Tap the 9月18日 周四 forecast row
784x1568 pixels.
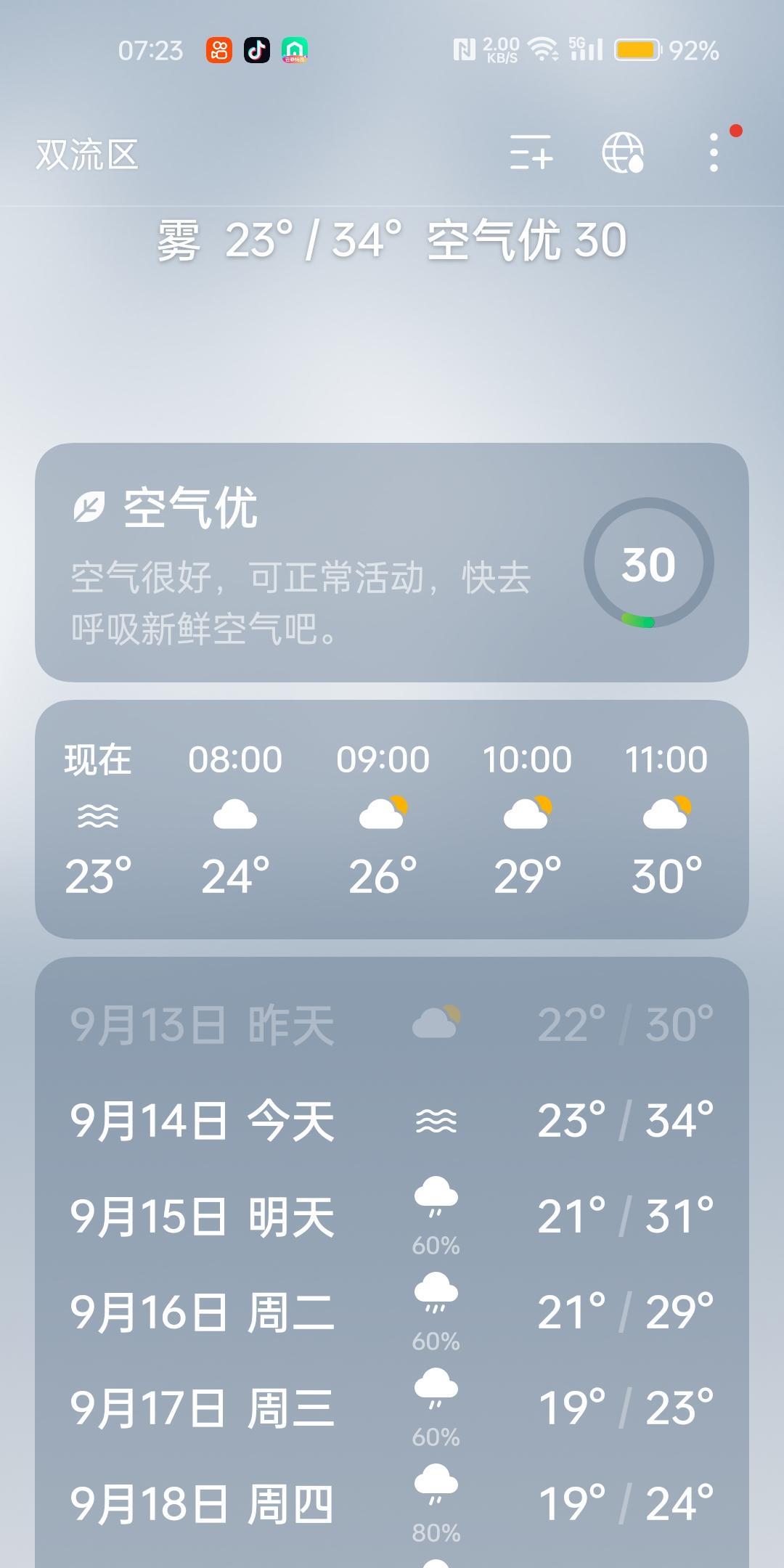[x=392, y=1505]
